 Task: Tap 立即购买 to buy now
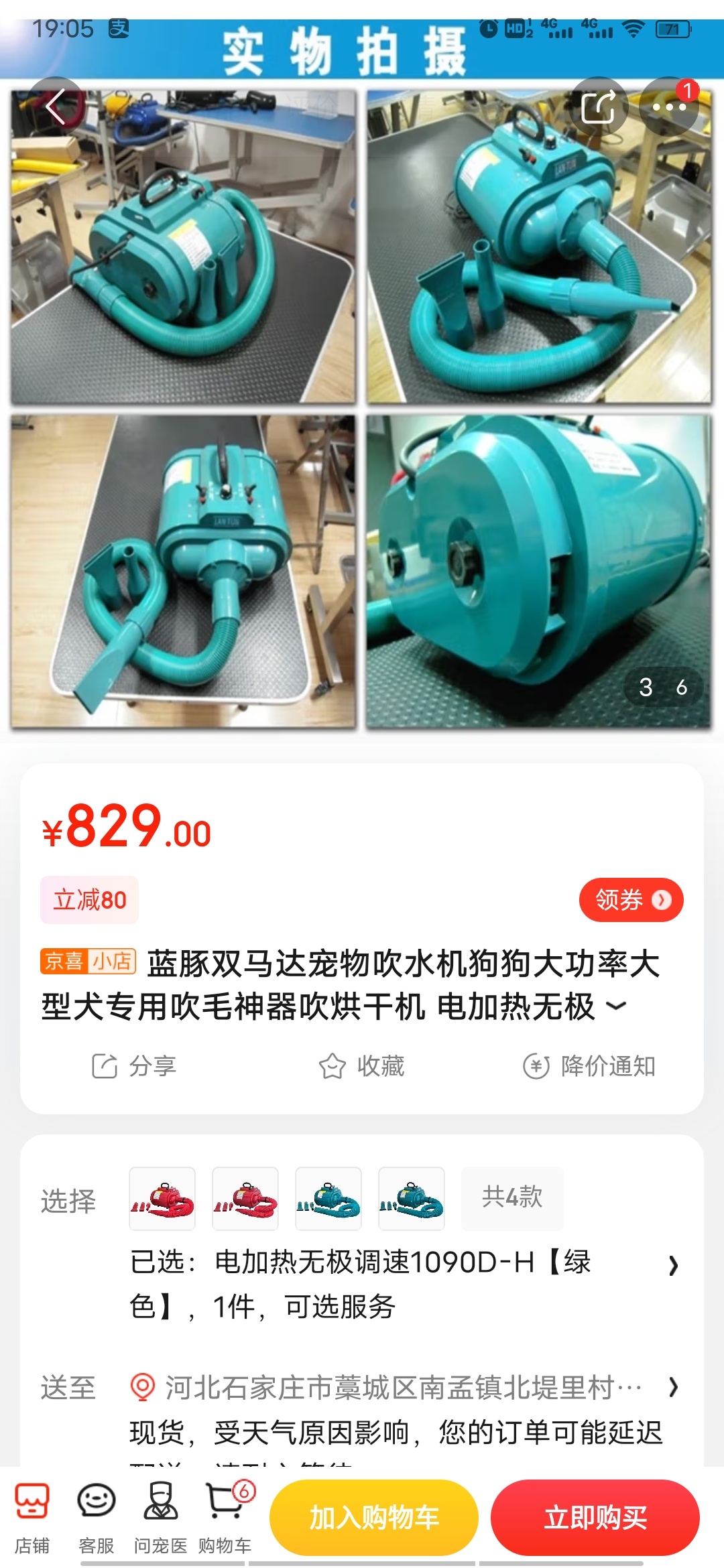pyautogui.click(x=595, y=1518)
